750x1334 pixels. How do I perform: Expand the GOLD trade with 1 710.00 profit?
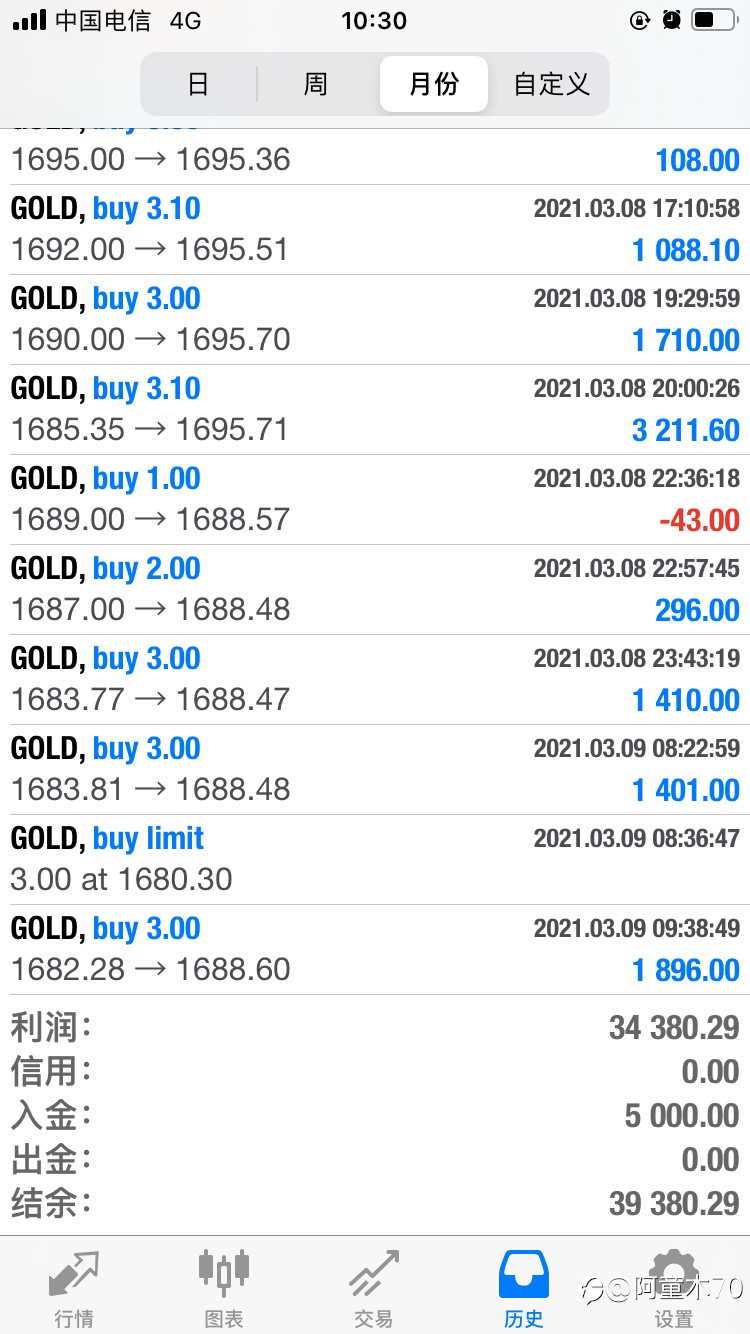point(375,320)
